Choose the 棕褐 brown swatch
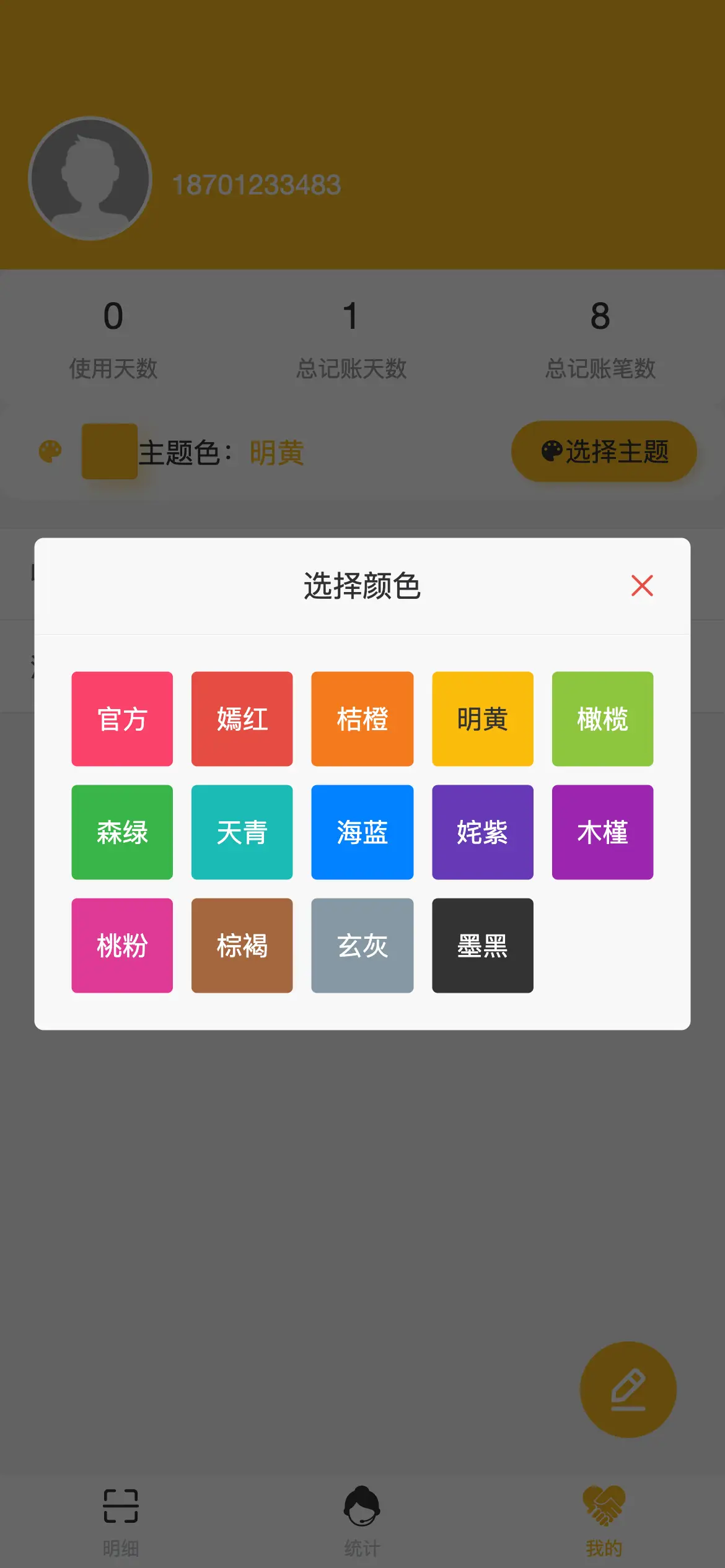725x1568 pixels. coord(242,946)
